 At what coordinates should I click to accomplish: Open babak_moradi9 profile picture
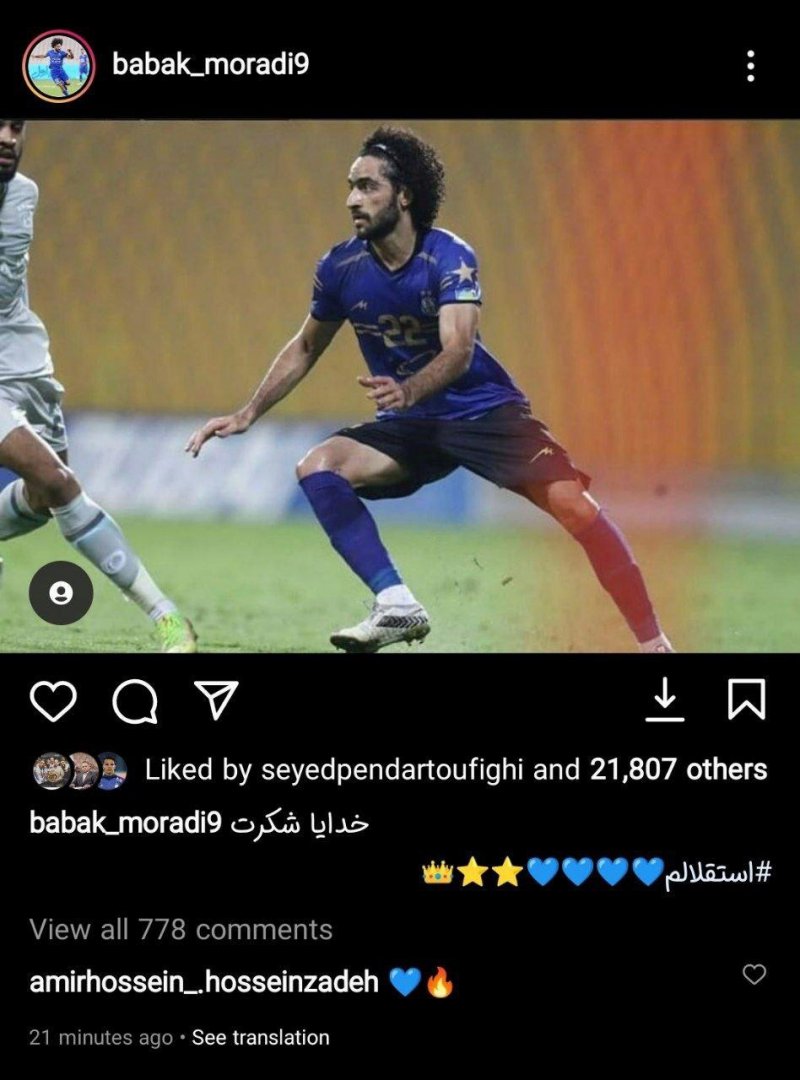pos(59,66)
